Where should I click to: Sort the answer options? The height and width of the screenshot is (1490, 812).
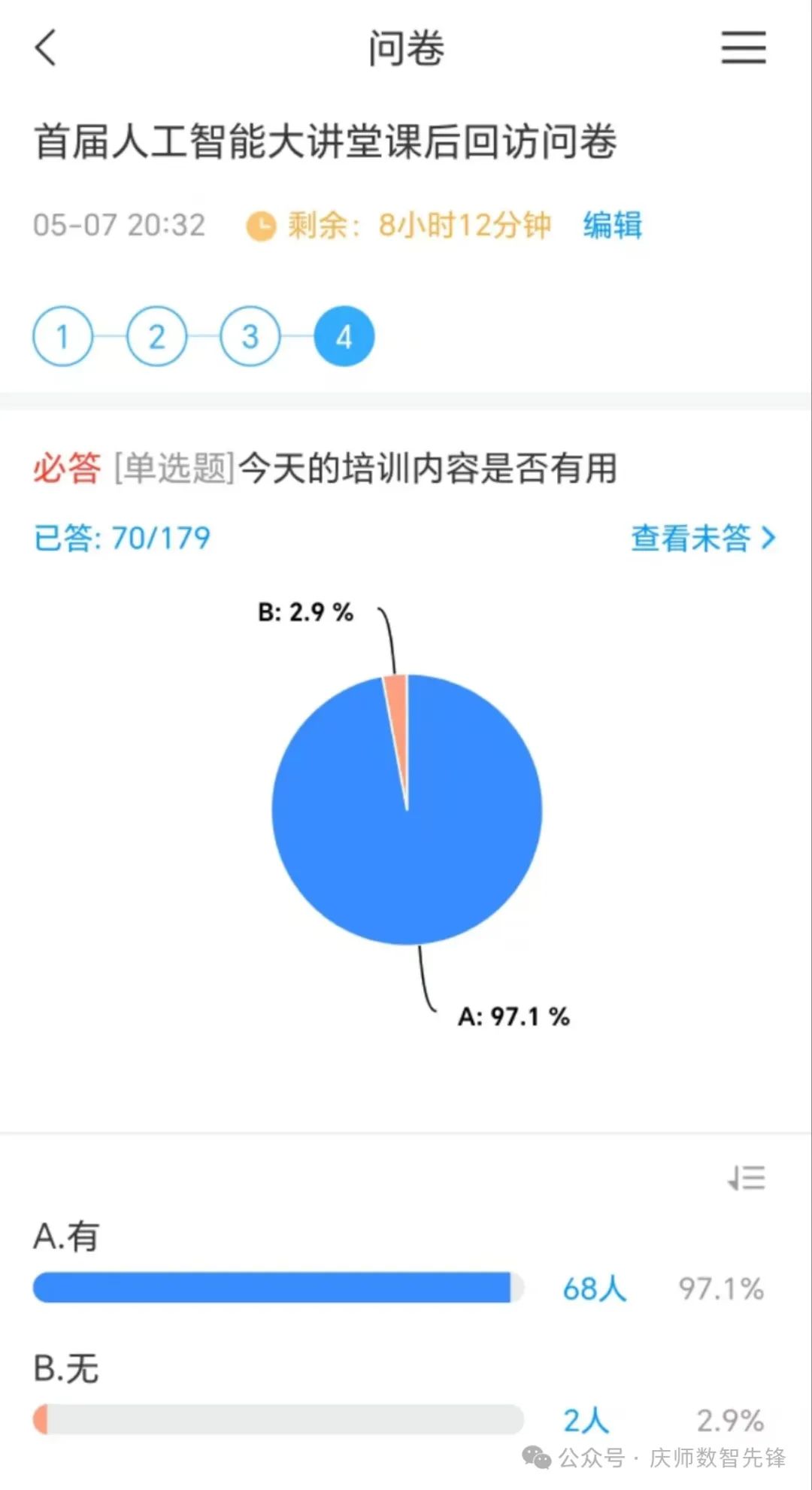pos(747,1177)
